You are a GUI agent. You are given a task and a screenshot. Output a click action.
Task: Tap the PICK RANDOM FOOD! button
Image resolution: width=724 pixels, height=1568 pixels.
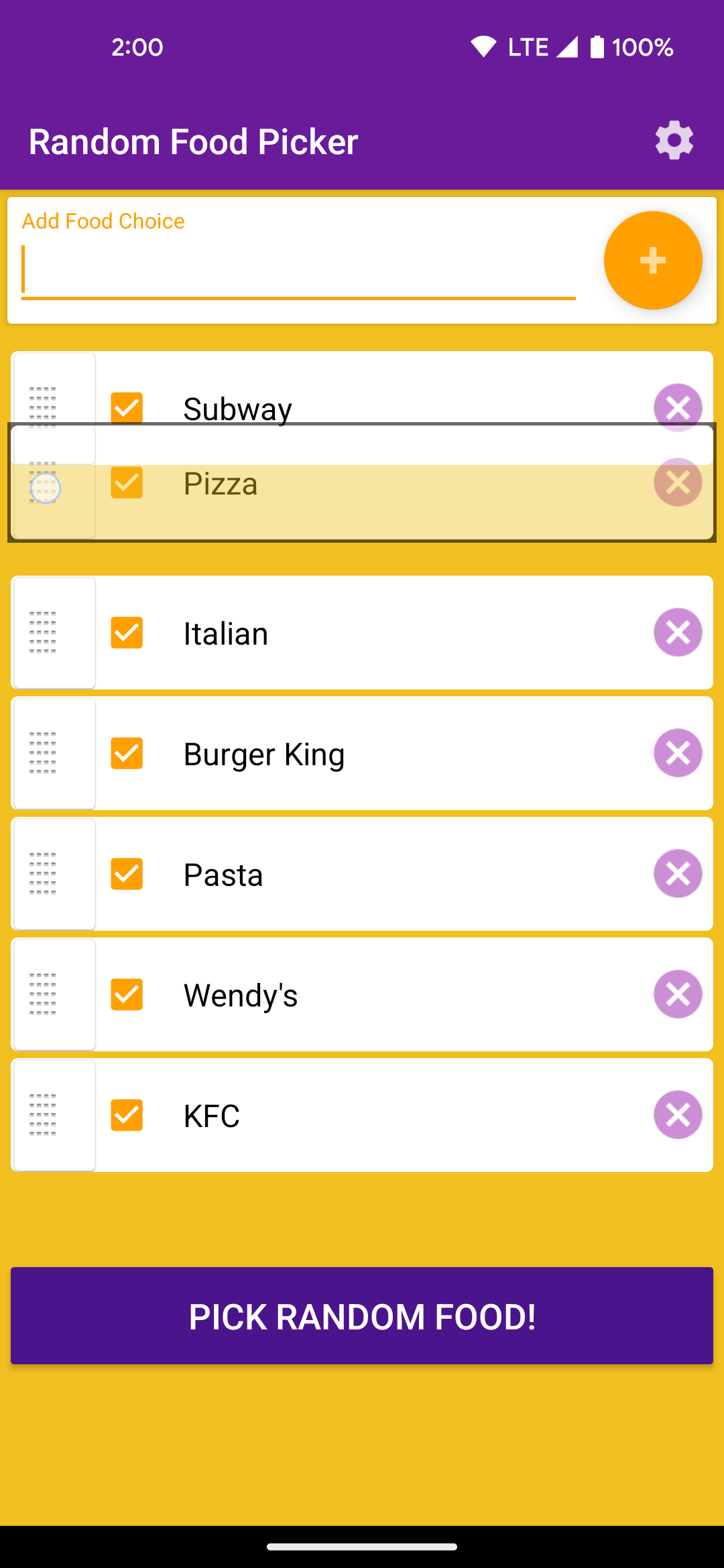(362, 1315)
